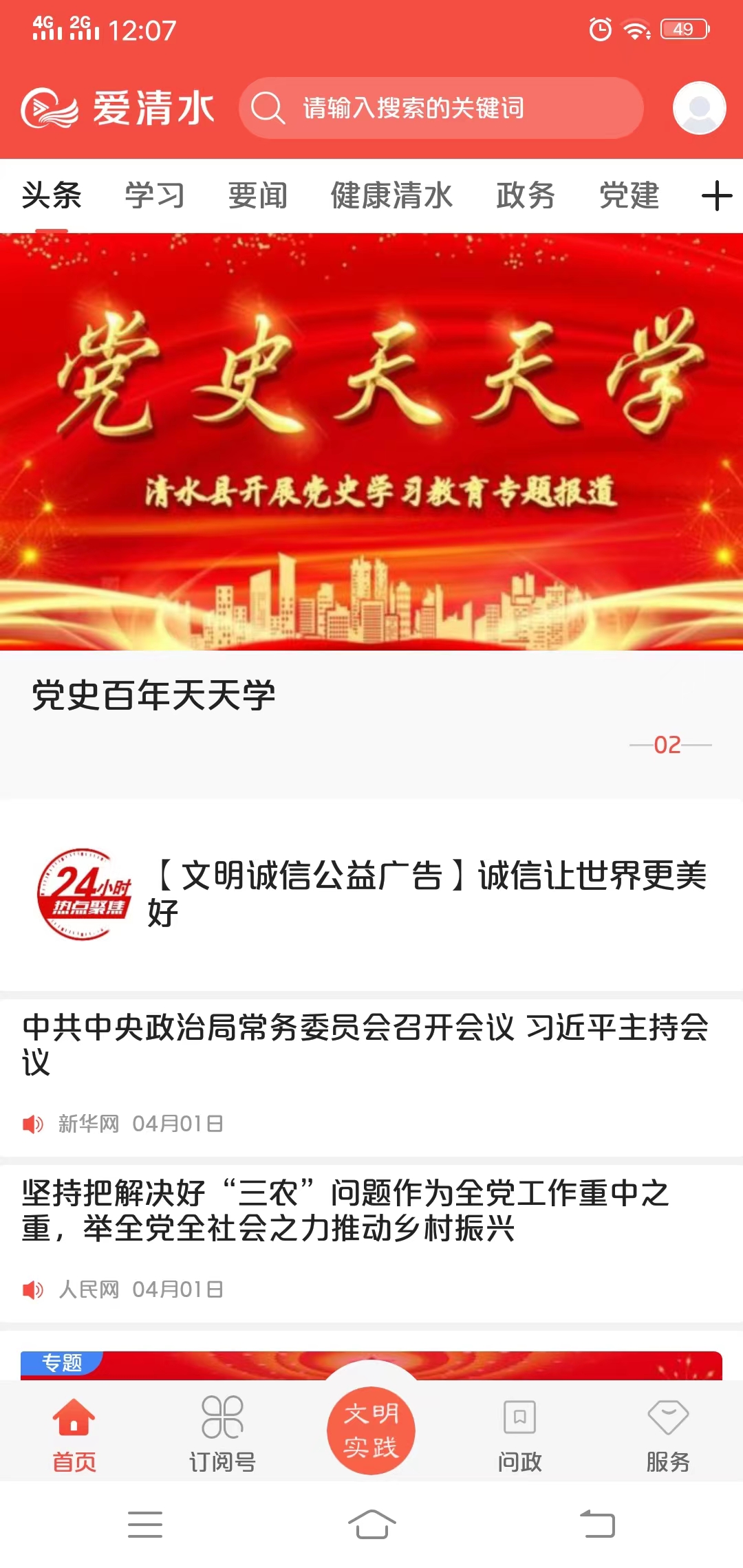743x1568 pixels.
Task: Select the 健康清水 tab
Action: click(x=391, y=196)
